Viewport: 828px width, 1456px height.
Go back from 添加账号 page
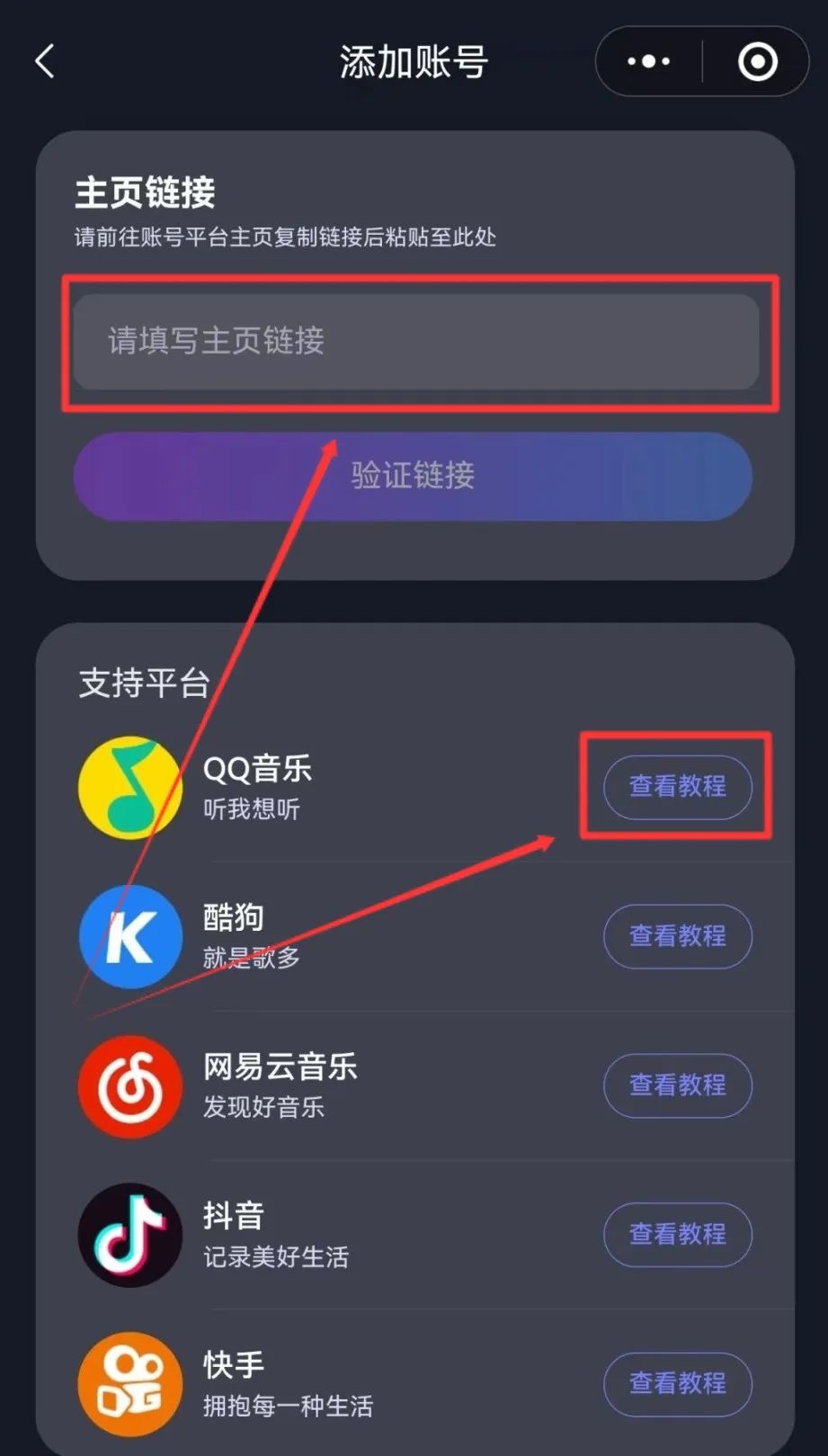tap(45, 62)
